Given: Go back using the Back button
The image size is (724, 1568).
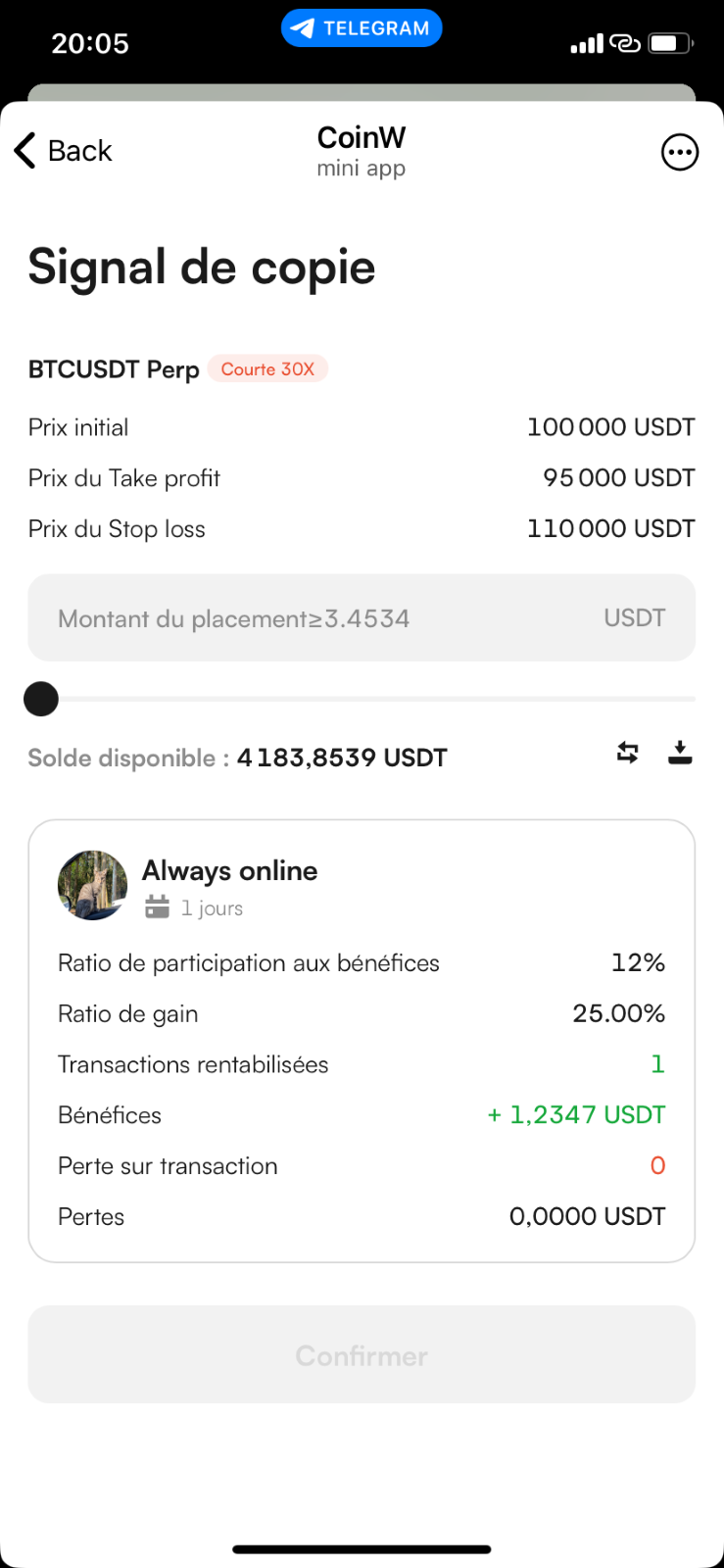Looking at the screenshot, I should click(64, 151).
